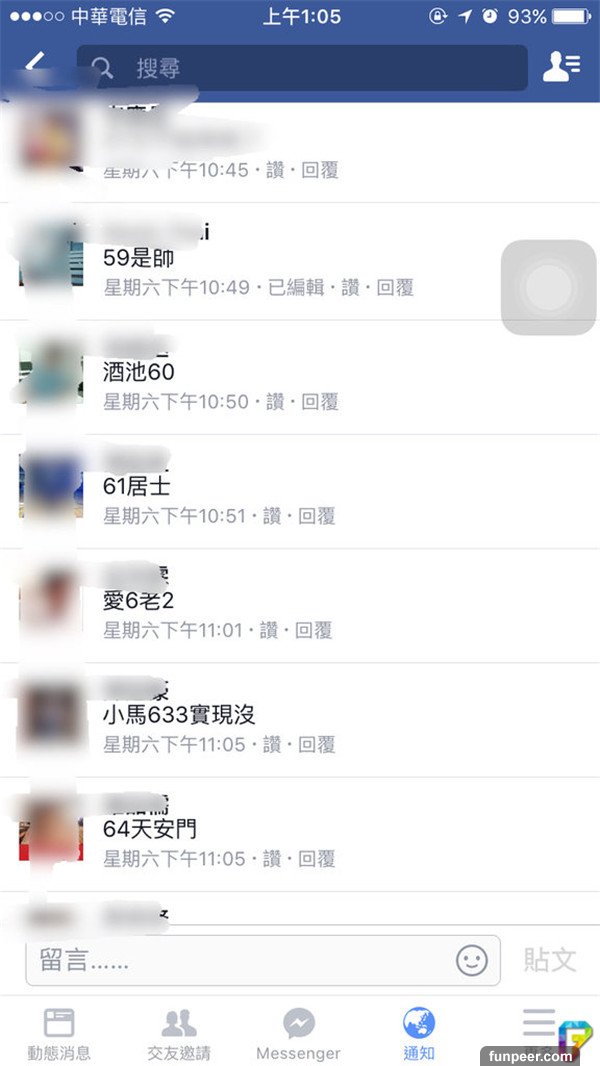The height and width of the screenshot is (1066, 600).
Task: Like the comment 59是帥
Action: [350, 288]
